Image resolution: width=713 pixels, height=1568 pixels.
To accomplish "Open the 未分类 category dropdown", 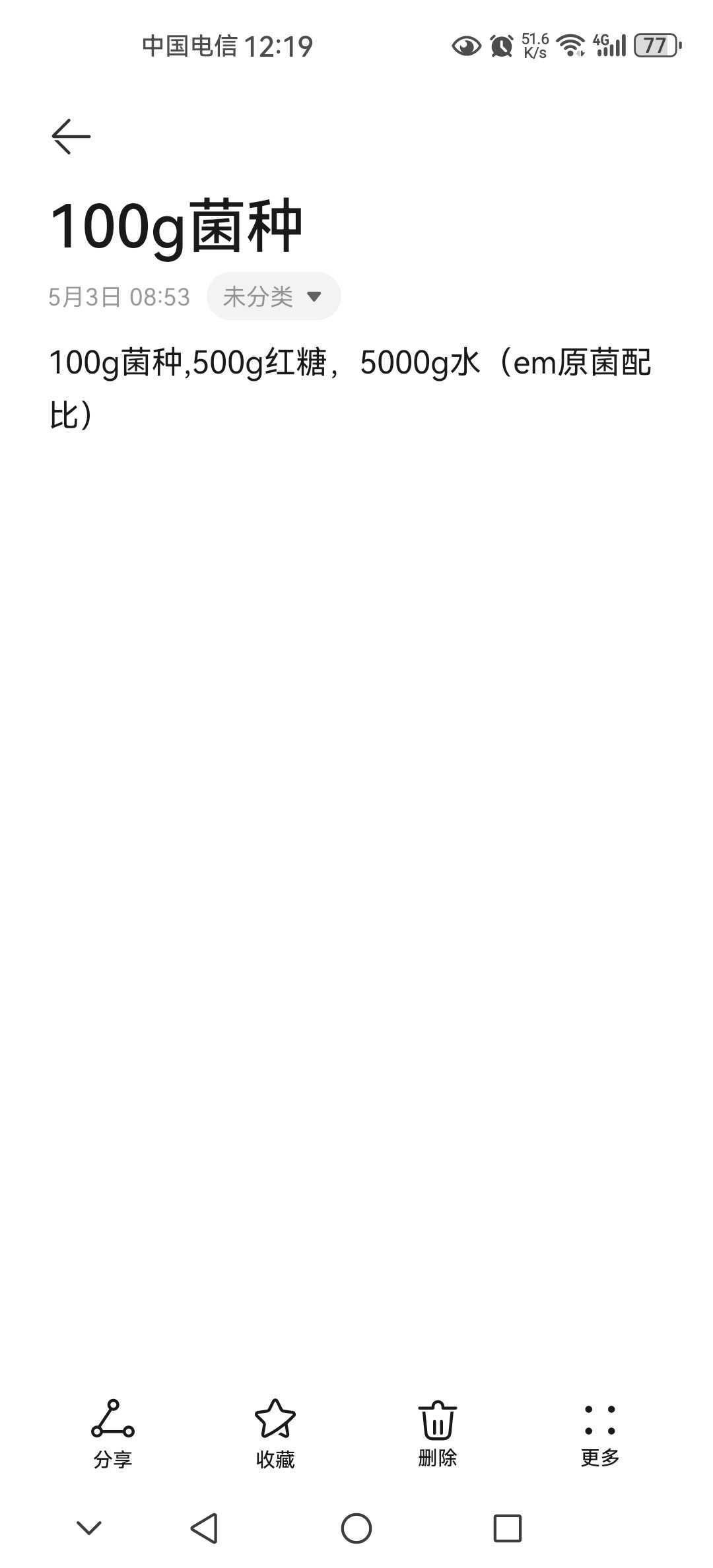I will [273, 296].
